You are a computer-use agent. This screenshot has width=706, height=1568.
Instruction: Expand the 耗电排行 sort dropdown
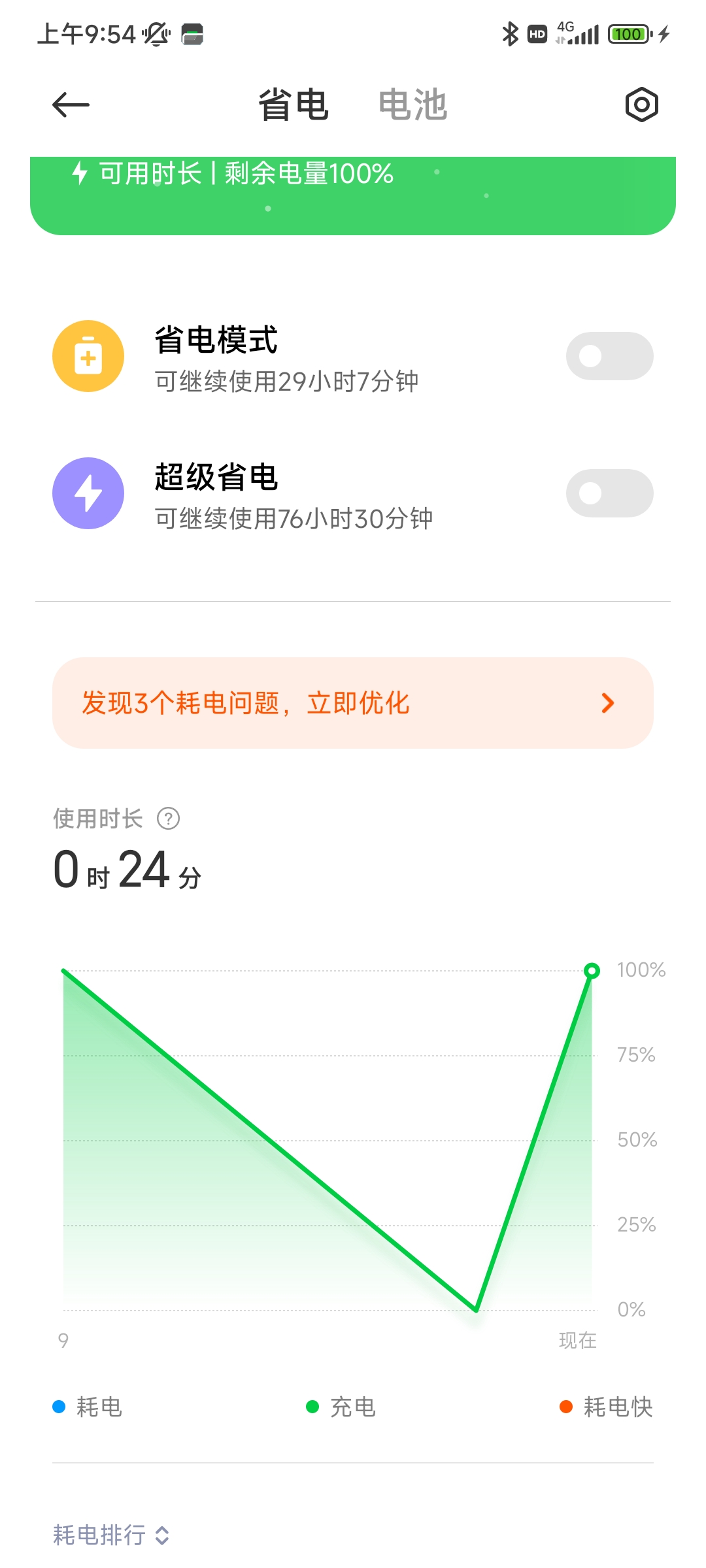(x=111, y=1535)
